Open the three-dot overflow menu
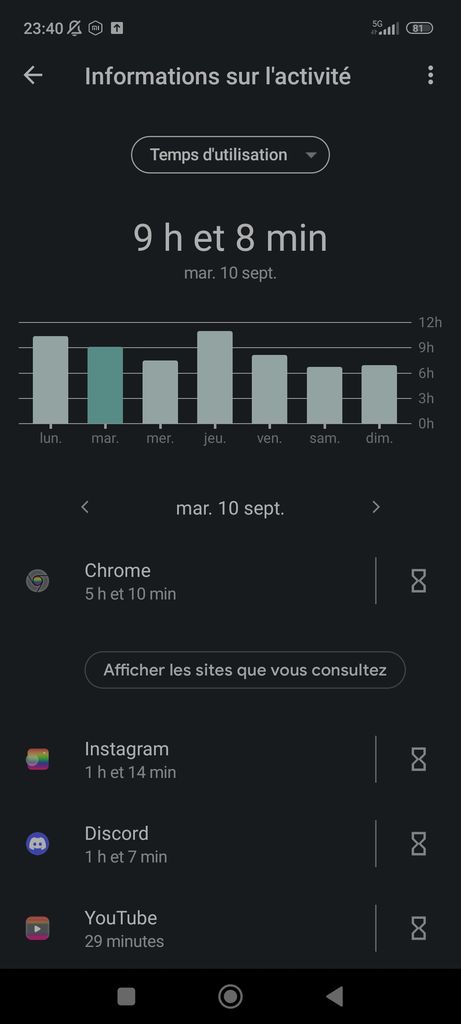This screenshot has width=461, height=1024. [x=430, y=76]
